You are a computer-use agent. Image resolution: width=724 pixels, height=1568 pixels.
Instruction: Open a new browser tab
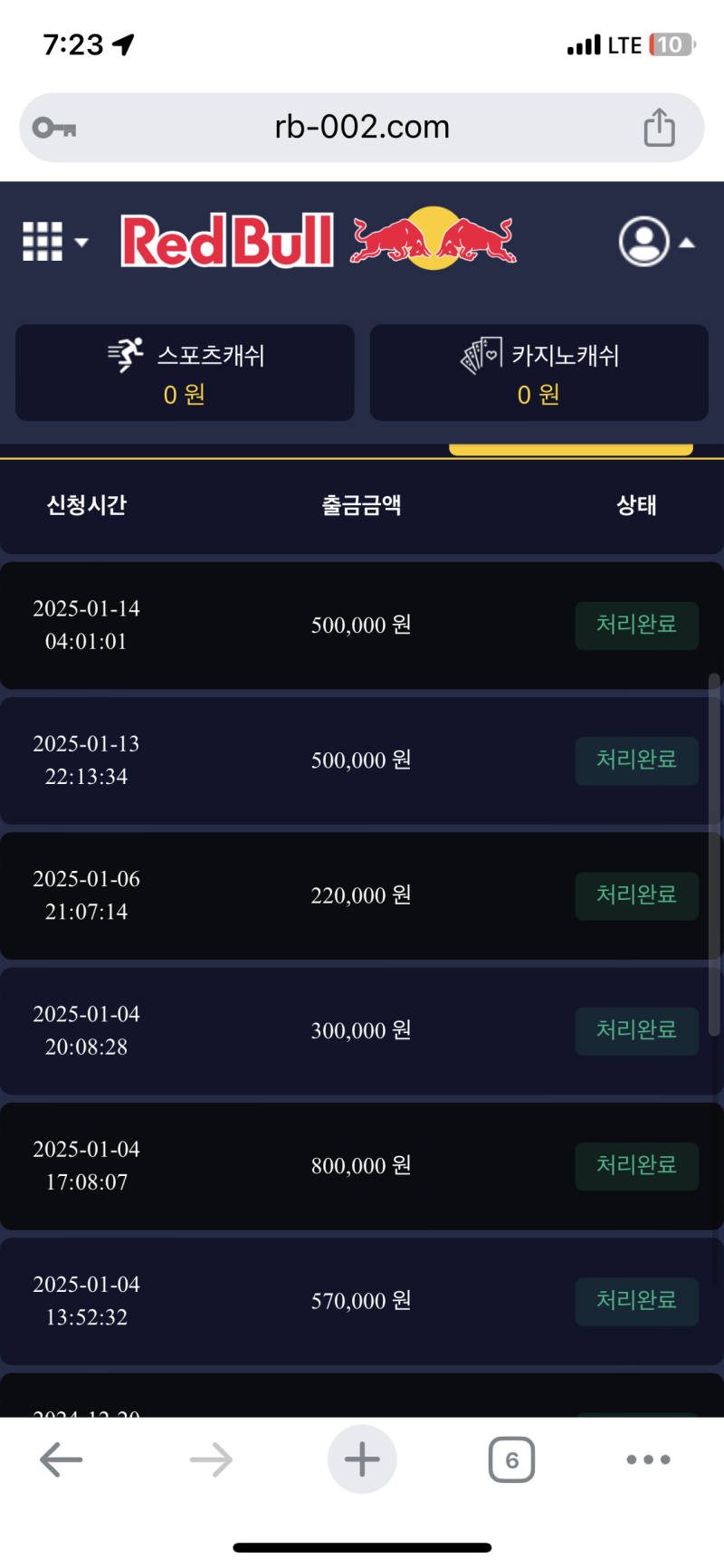pyautogui.click(x=362, y=1459)
